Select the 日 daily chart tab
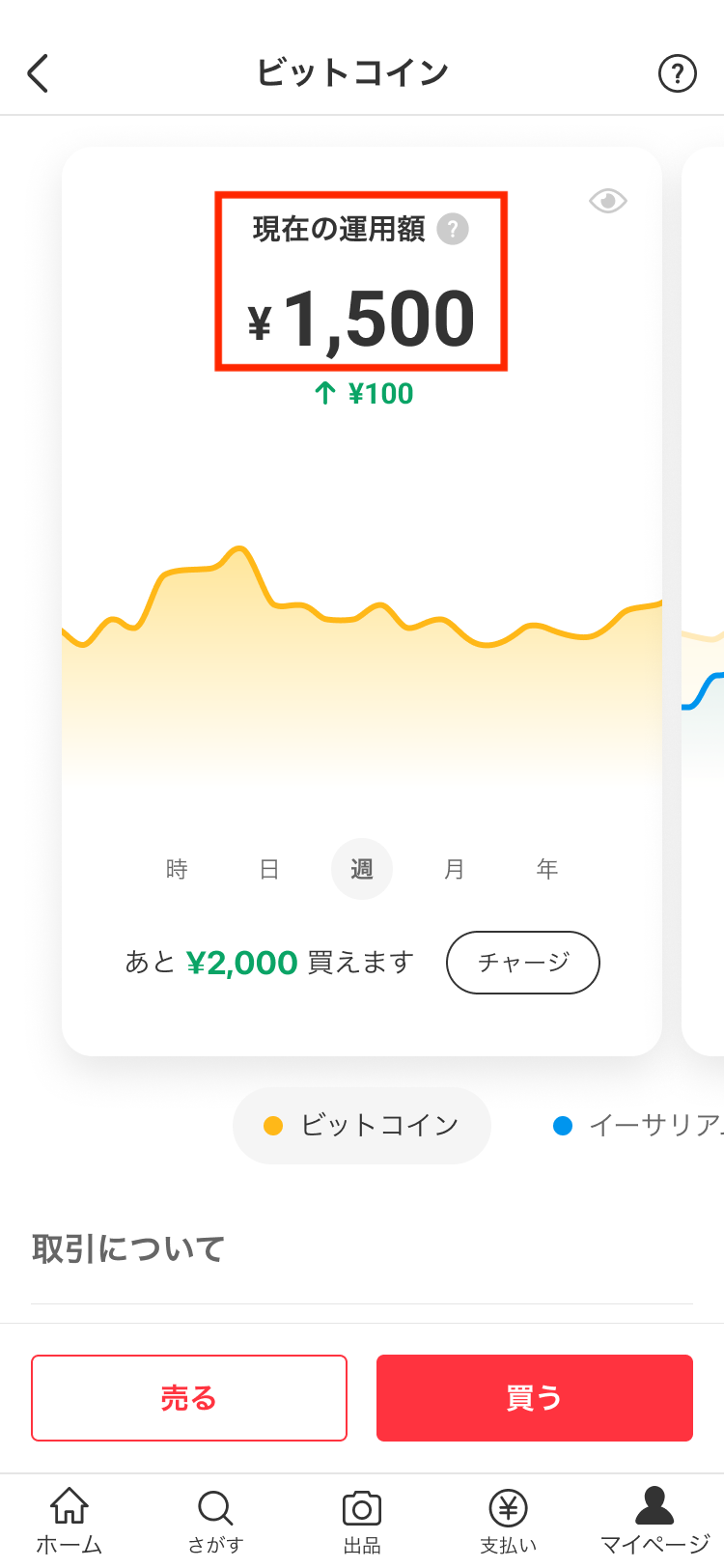The width and height of the screenshot is (724, 1568). [x=269, y=869]
